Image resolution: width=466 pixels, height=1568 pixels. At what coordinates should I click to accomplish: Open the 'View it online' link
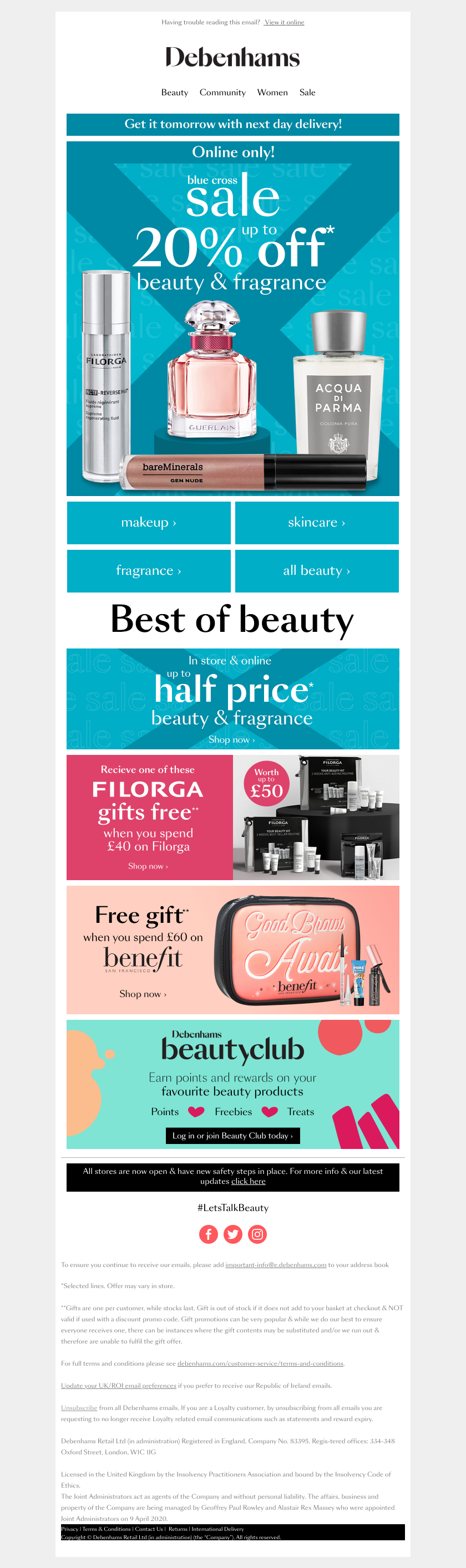[x=284, y=23]
